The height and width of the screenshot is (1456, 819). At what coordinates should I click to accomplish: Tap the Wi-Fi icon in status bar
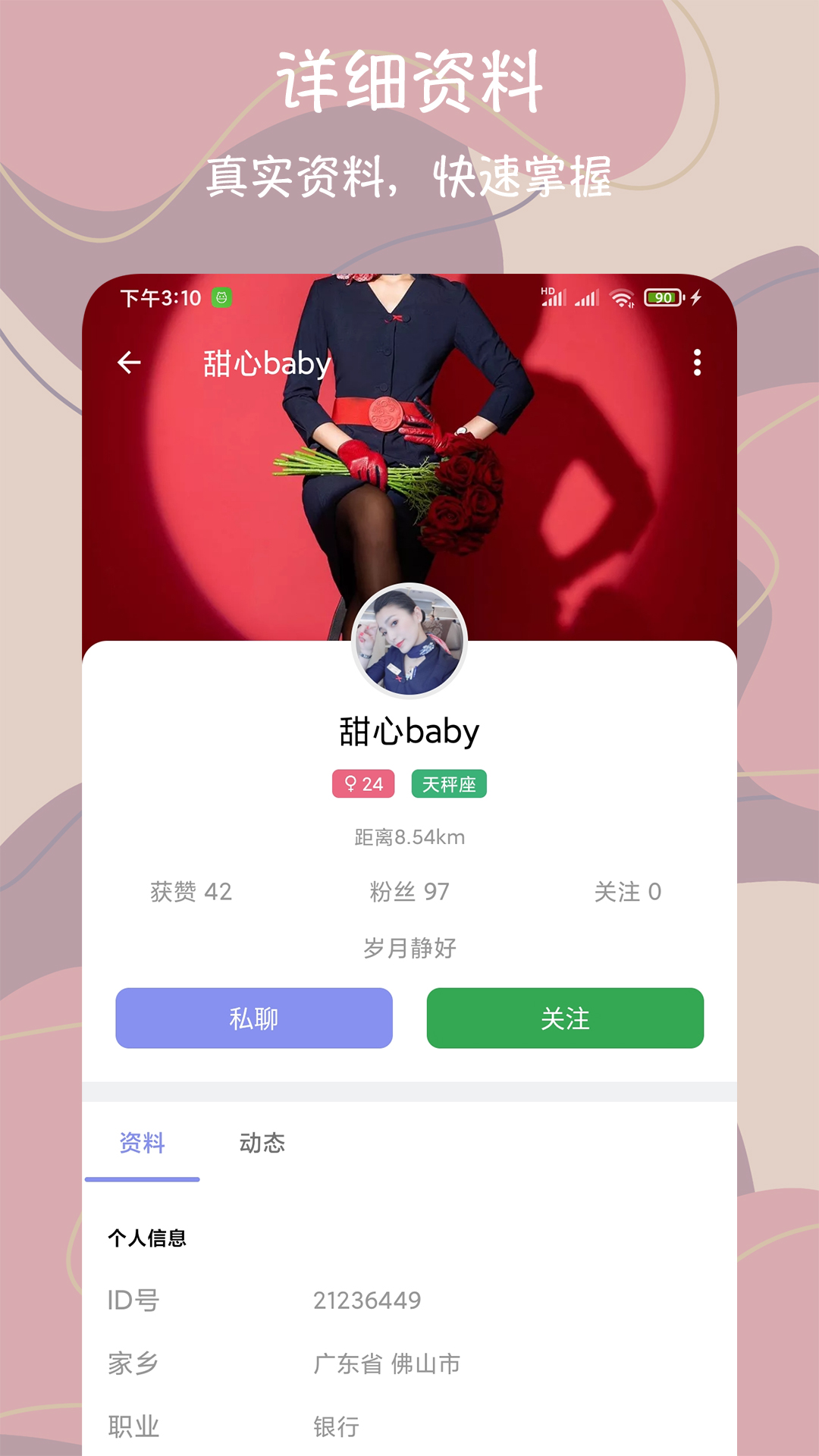[x=622, y=297]
